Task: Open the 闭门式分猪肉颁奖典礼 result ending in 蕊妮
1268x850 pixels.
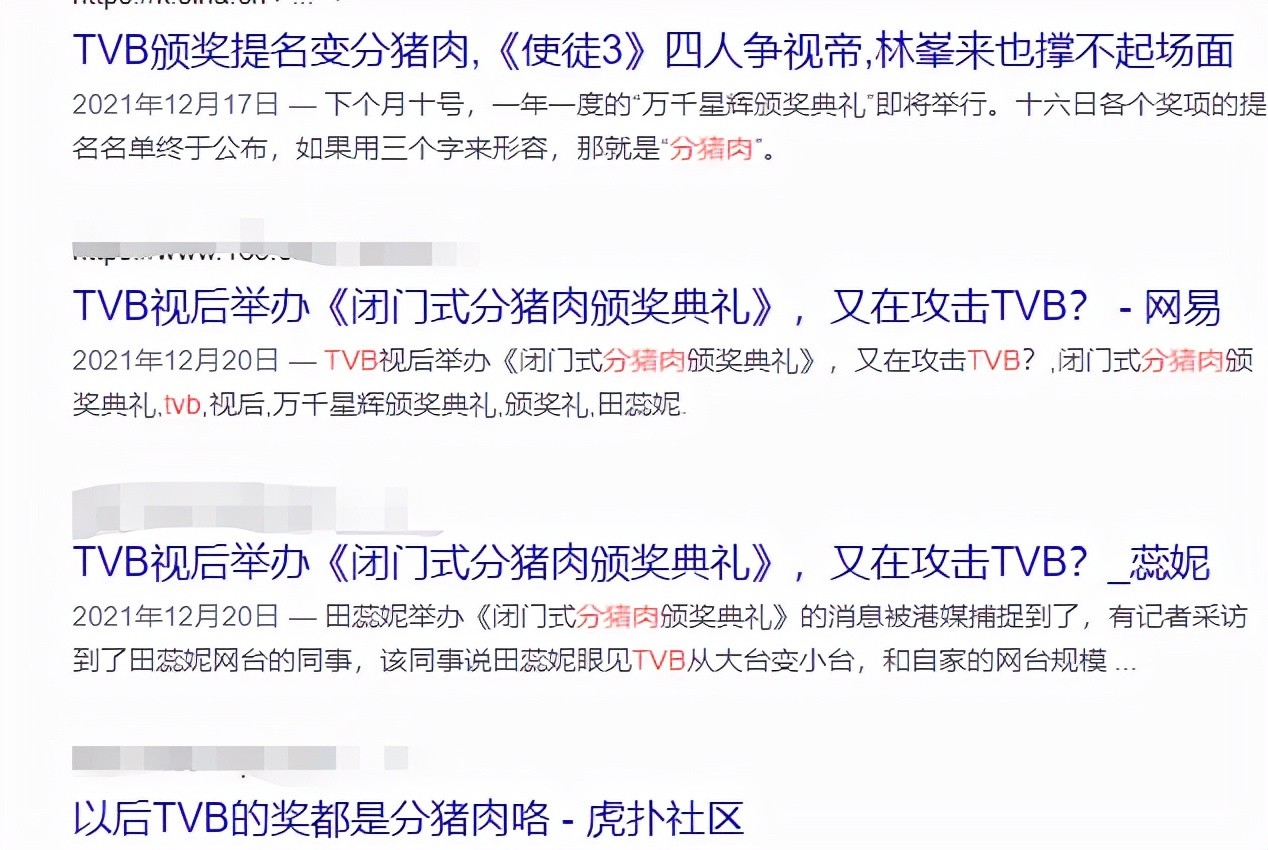Action: pos(640,563)
